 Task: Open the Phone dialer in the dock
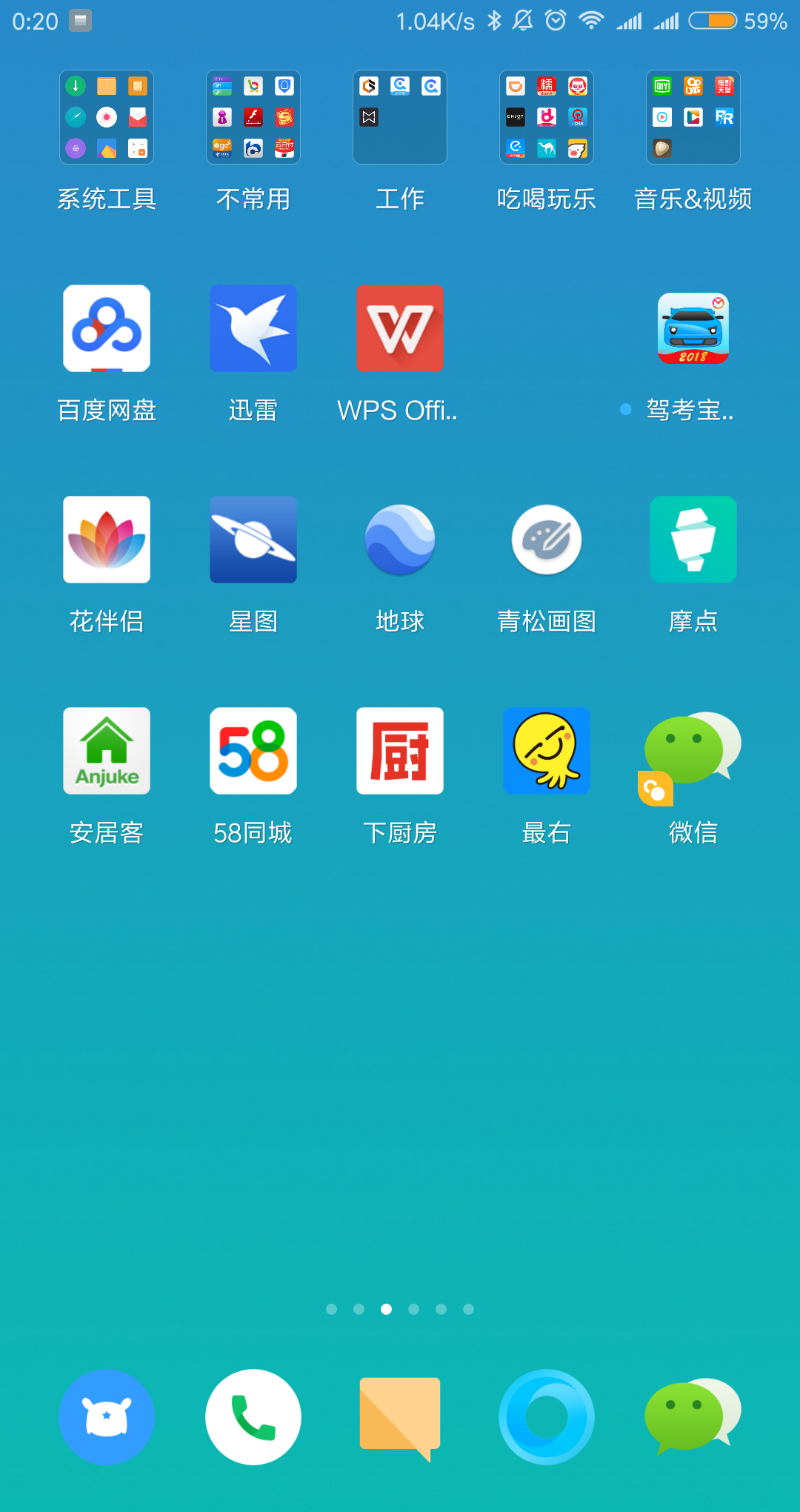coord(253,1416)
